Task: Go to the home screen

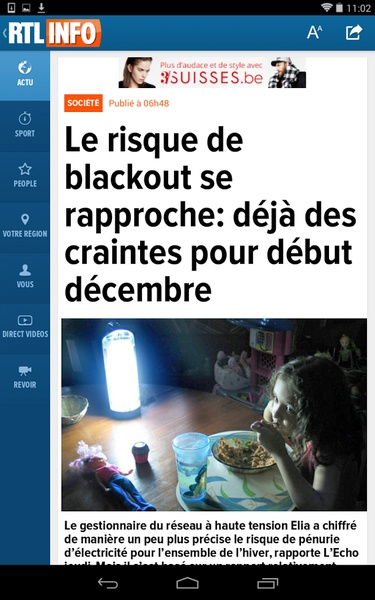Action: pyautogui.click(x=188, y=583)
